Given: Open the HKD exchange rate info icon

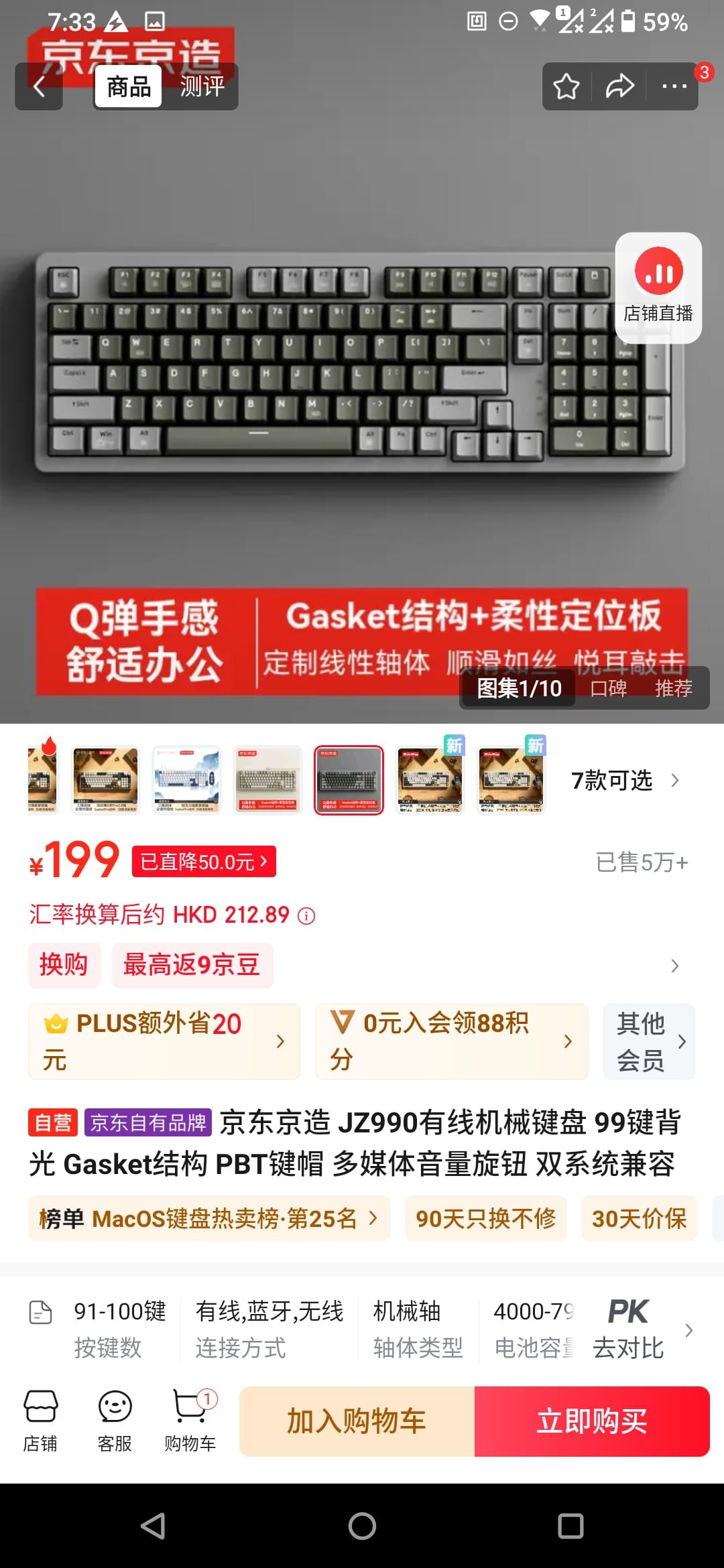Looking at the screenshot, I should point(306,916).
